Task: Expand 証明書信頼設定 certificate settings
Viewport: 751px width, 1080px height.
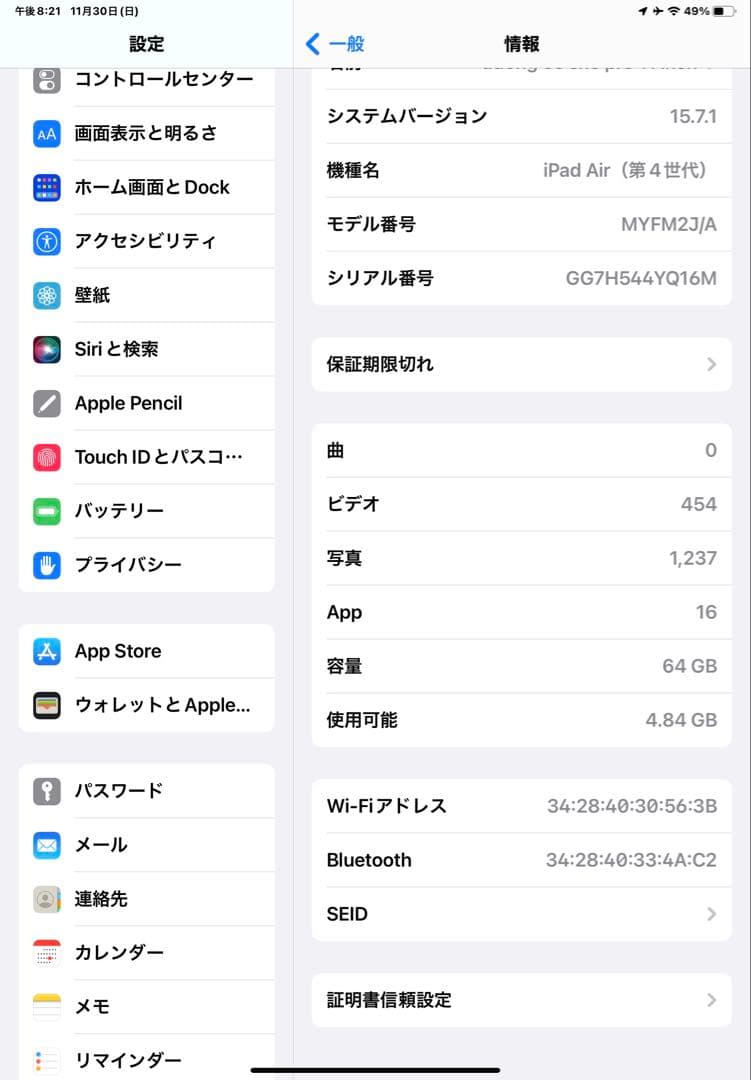Action: (520, 998)
